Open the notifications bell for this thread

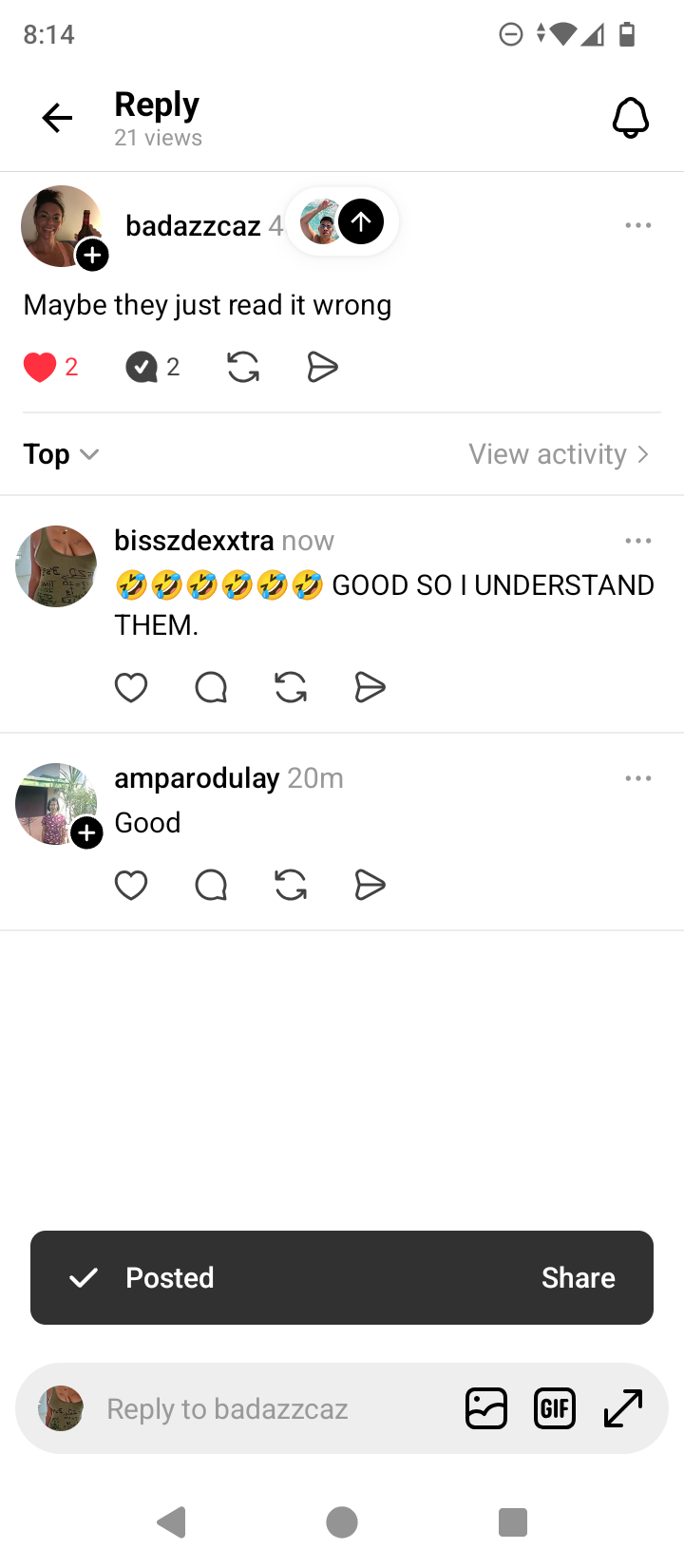pos(630,118)
